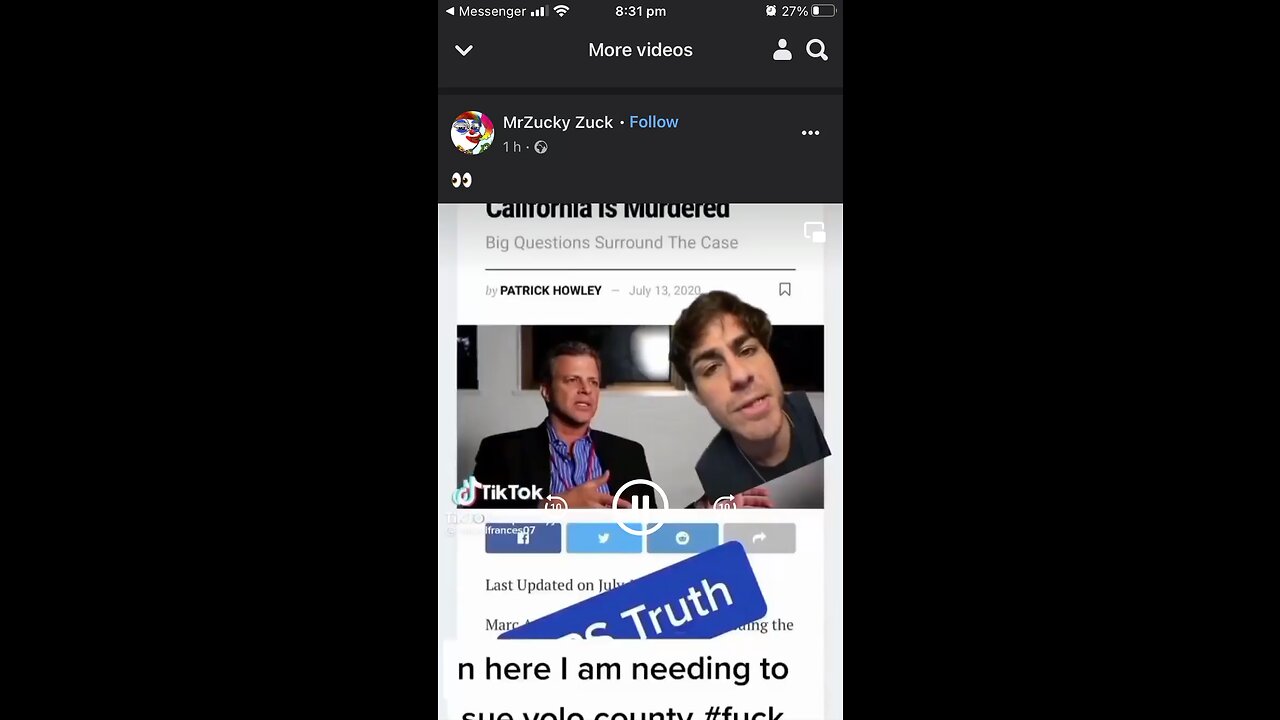Open search from the magnifier icon
This screenshot has height=720, width=1280.
pos(817,50)
